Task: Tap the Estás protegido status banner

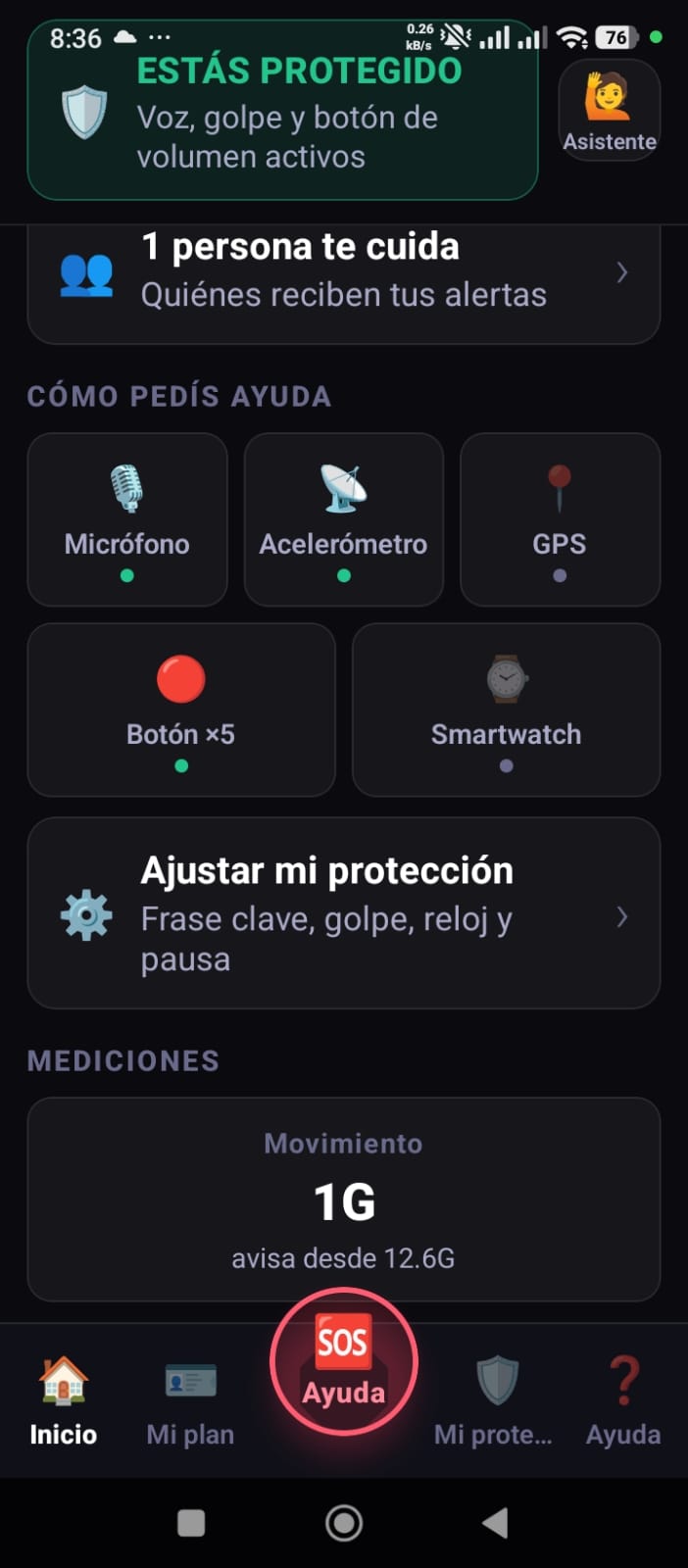Action: coord(282,110)
